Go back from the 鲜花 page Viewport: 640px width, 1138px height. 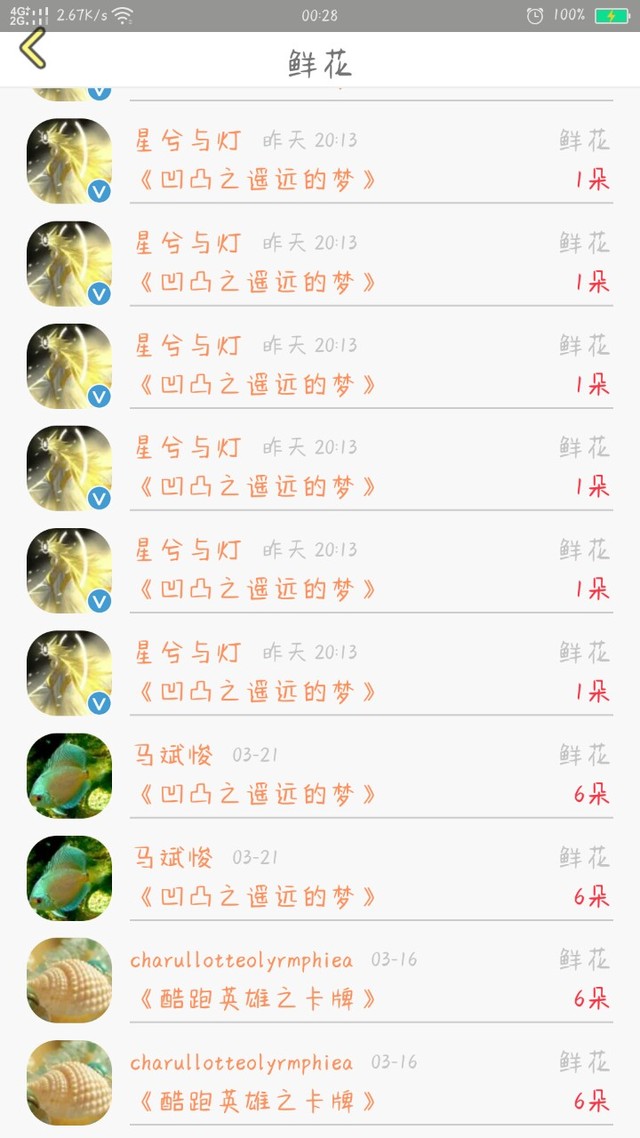(x=33, y=49)
